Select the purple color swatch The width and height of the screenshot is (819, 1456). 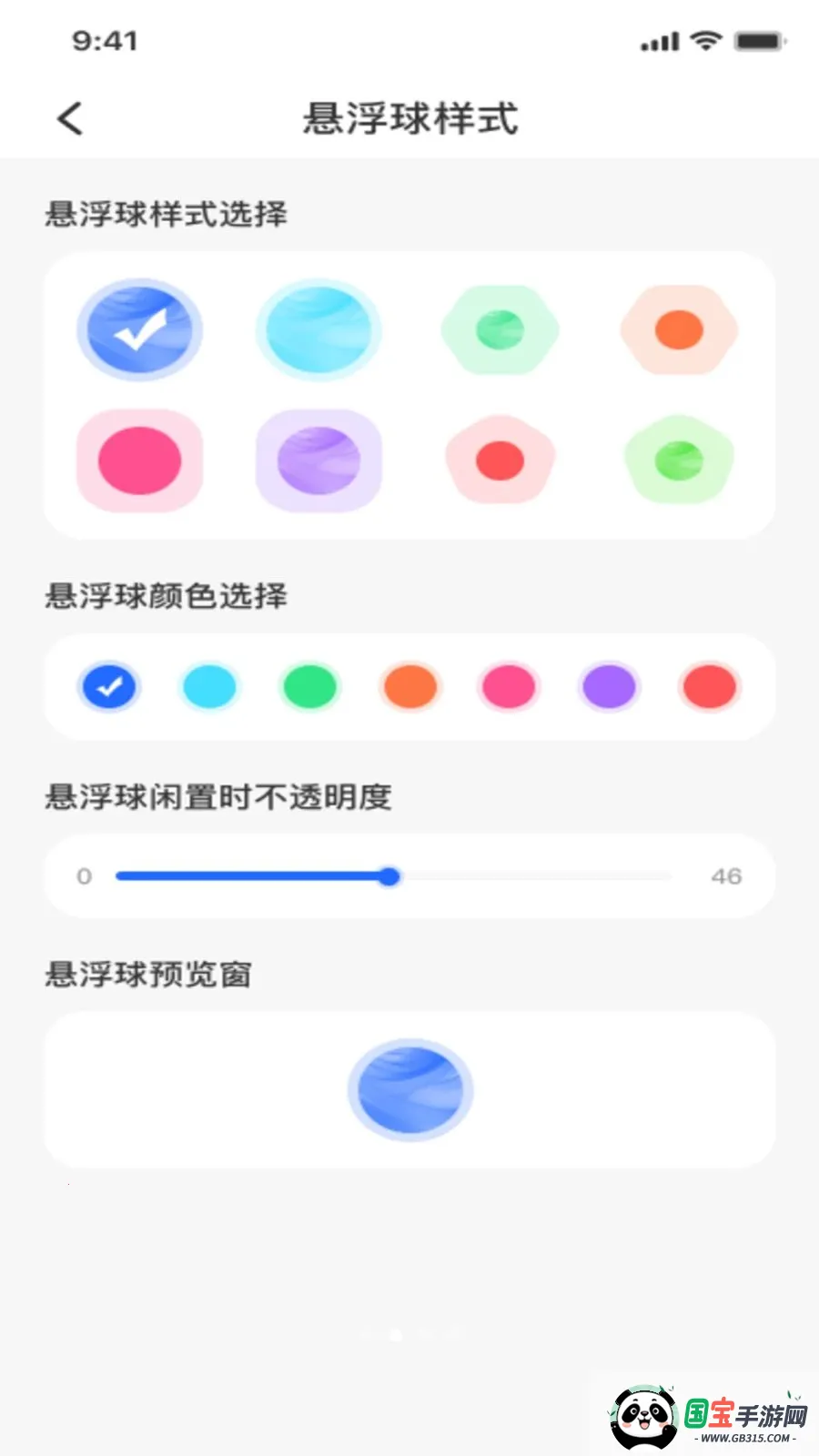[x=609, y=687]
